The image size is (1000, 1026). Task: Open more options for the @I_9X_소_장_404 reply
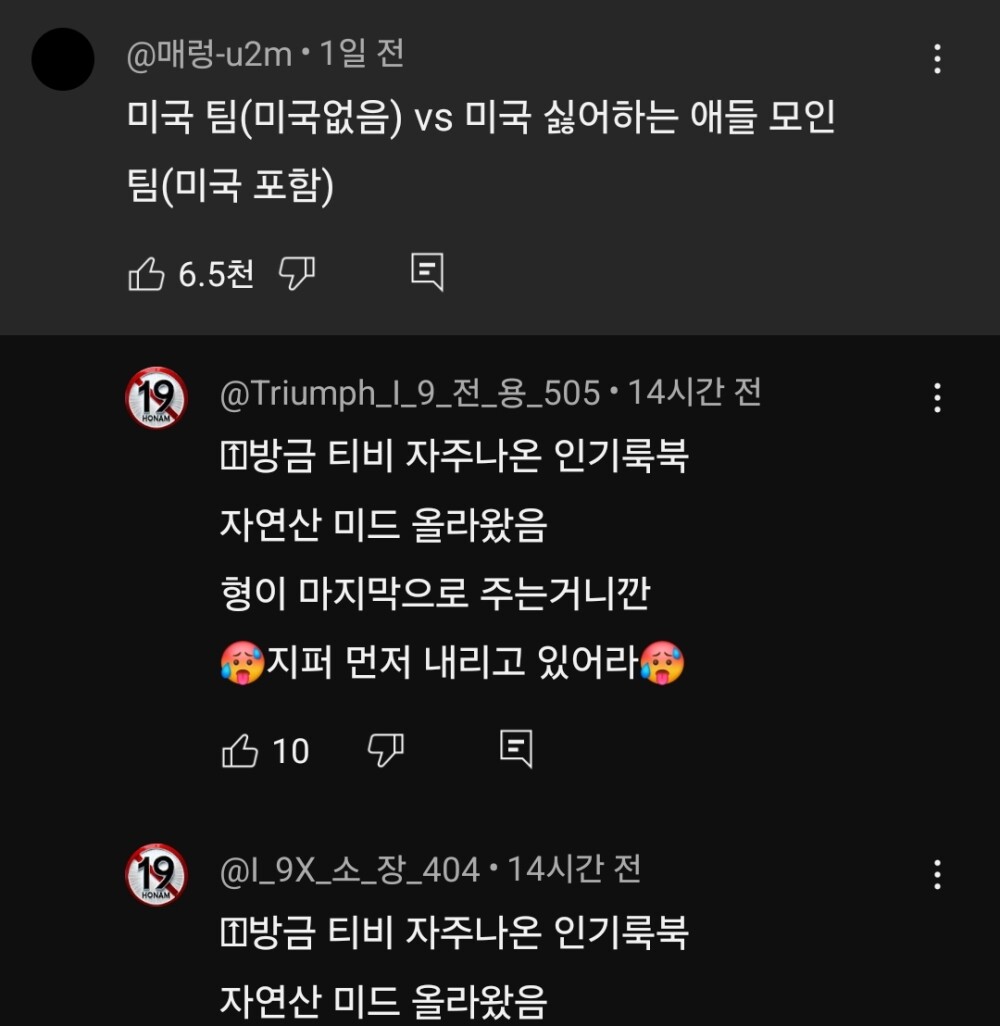[x=937, y=874]
